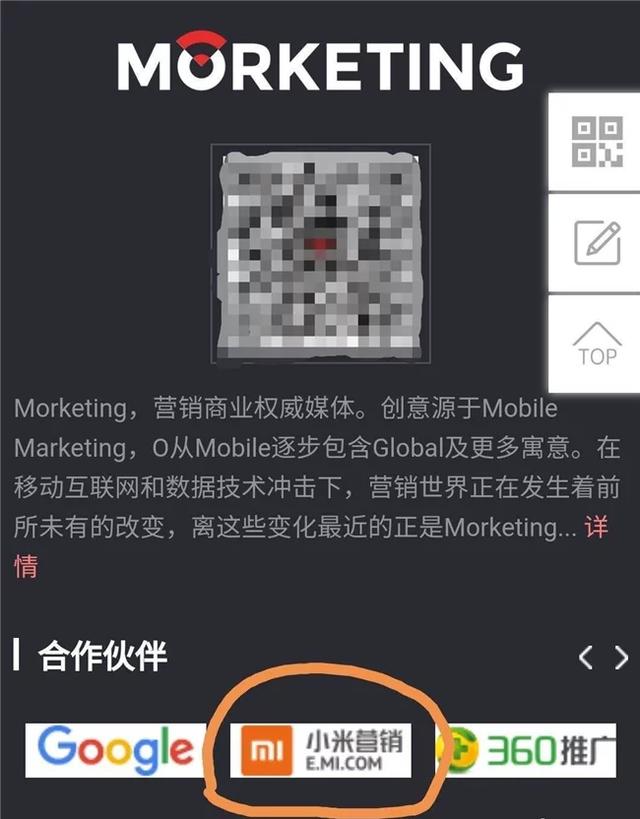This screenshot has height=819, width=640.
Task: Open the 小米营销 partner tile
Action: (x=321, y=749)
